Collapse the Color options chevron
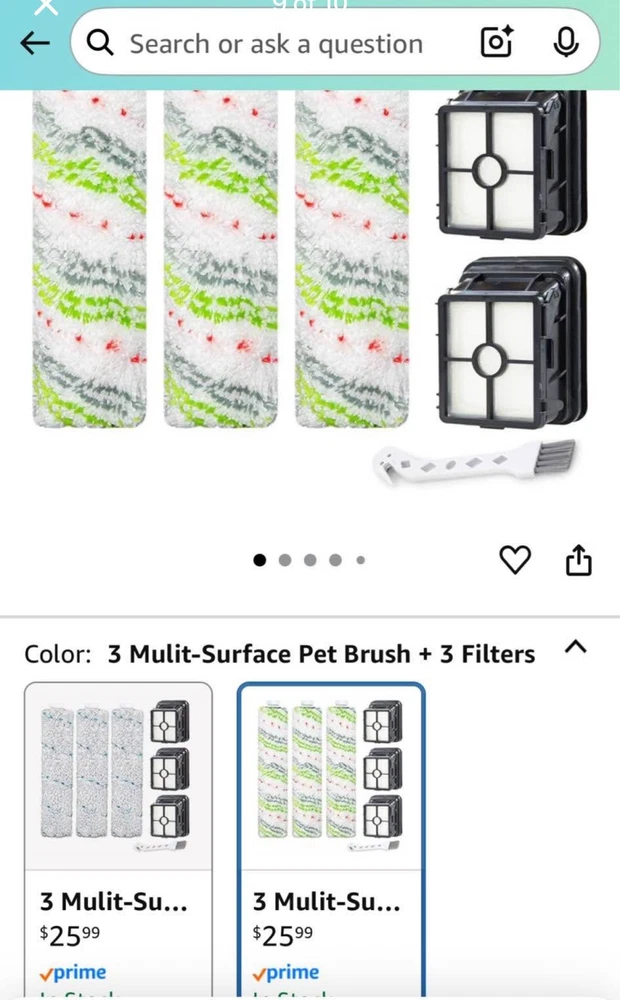 click(575, 648)
